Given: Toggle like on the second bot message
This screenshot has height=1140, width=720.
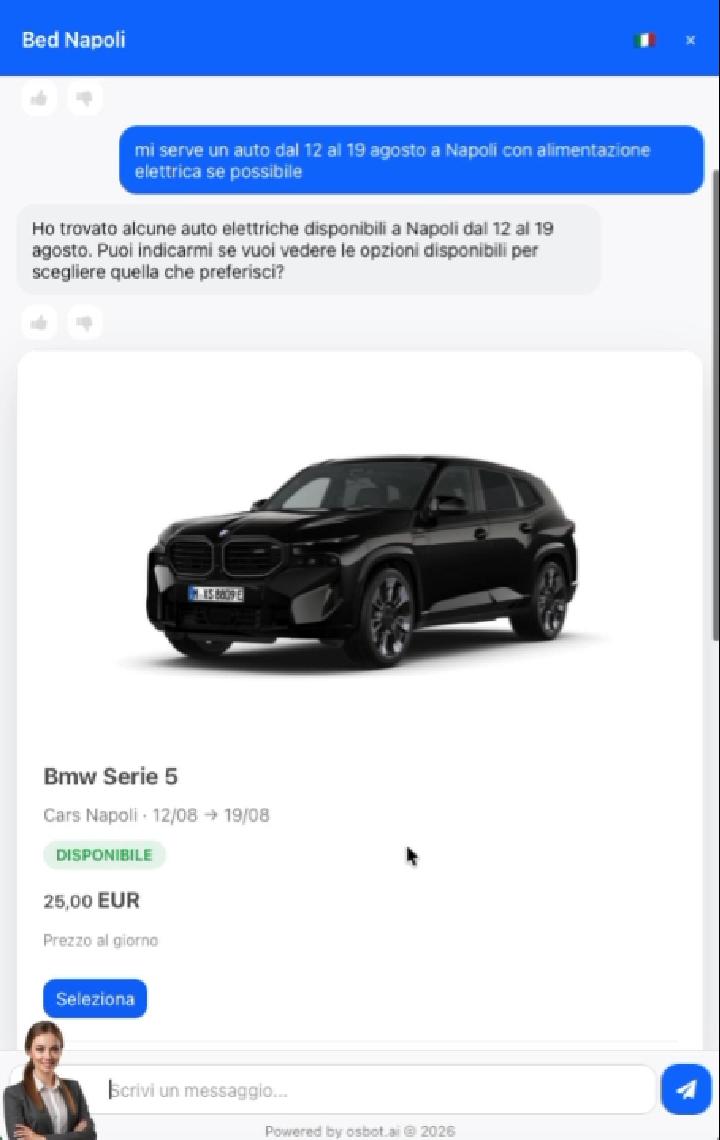Looking at the screenshot, I should tap(38, 322).
